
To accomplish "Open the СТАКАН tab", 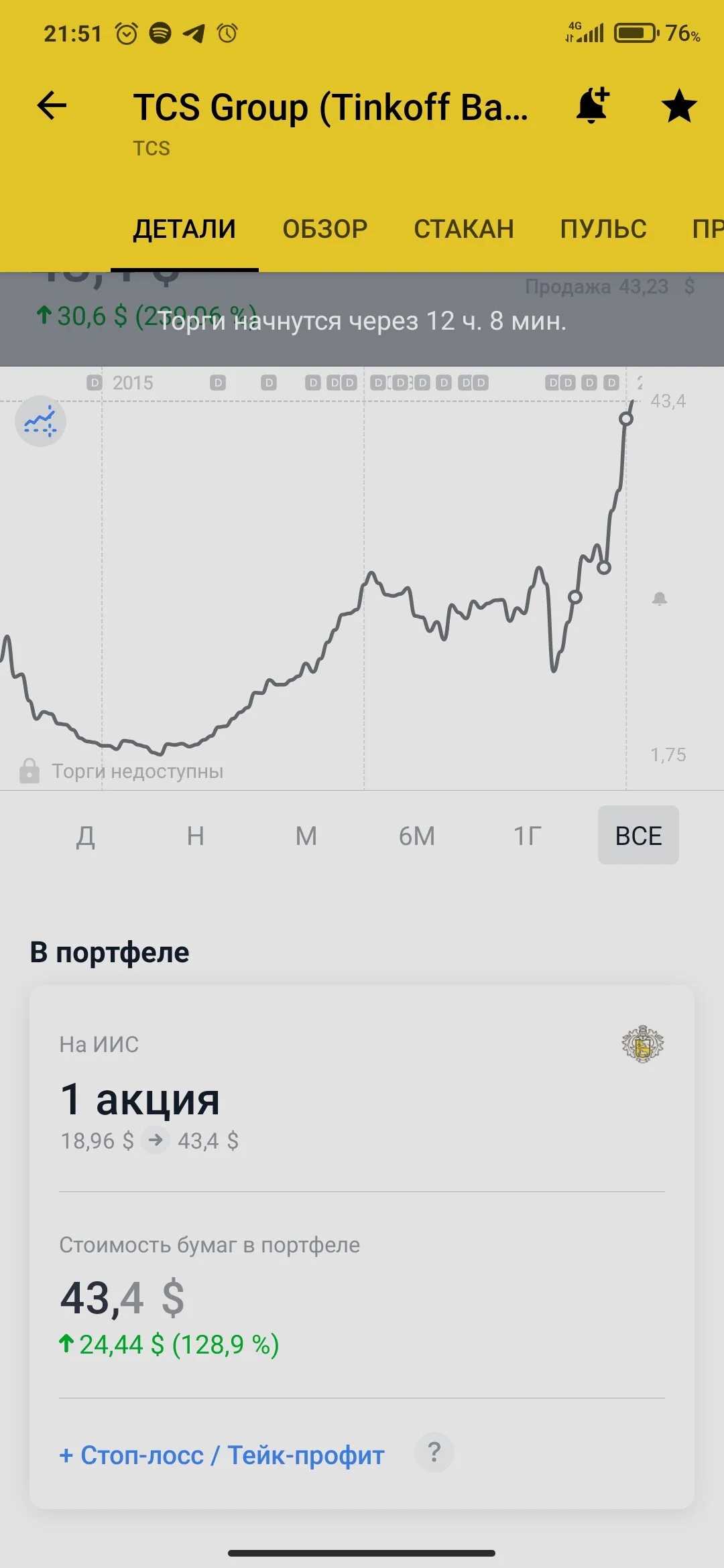I will click(464, 229).
